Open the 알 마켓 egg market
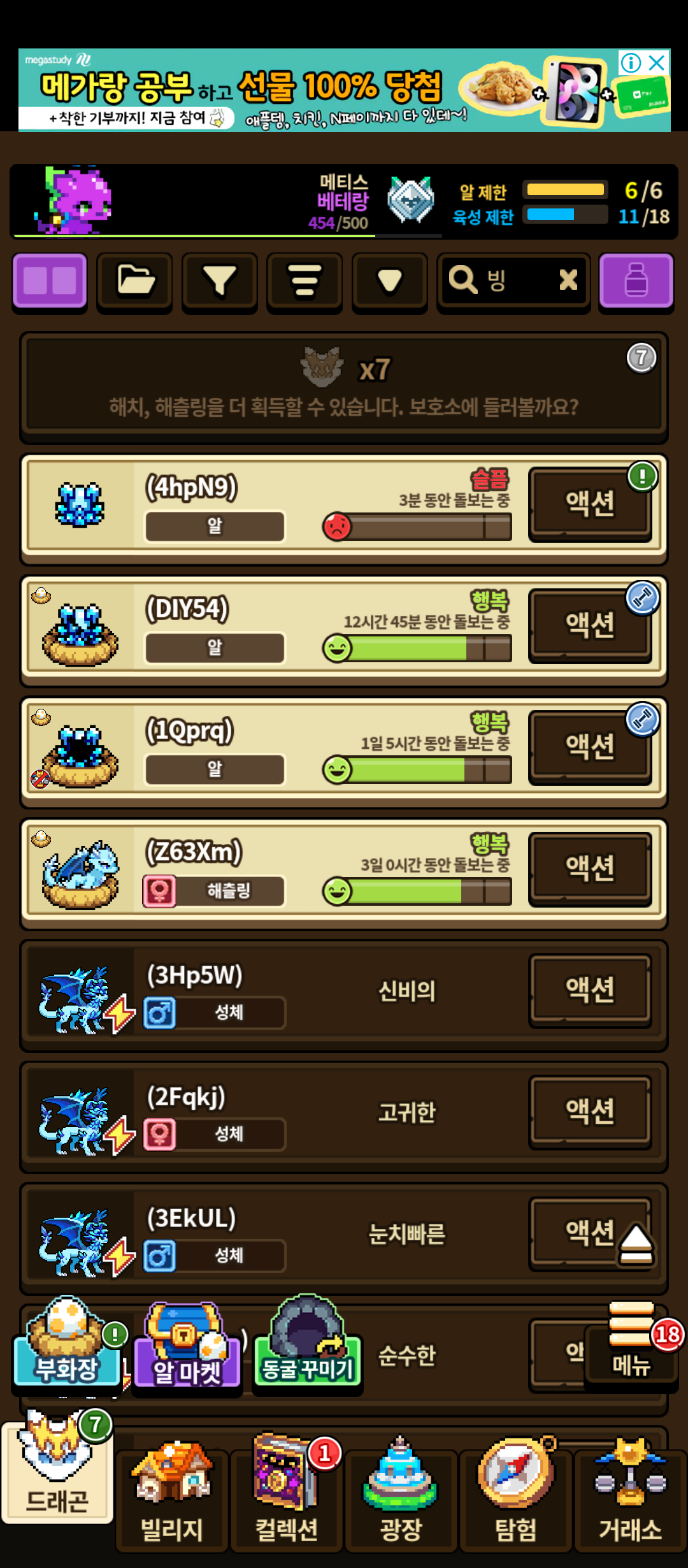 click(x=187, y=1348)
